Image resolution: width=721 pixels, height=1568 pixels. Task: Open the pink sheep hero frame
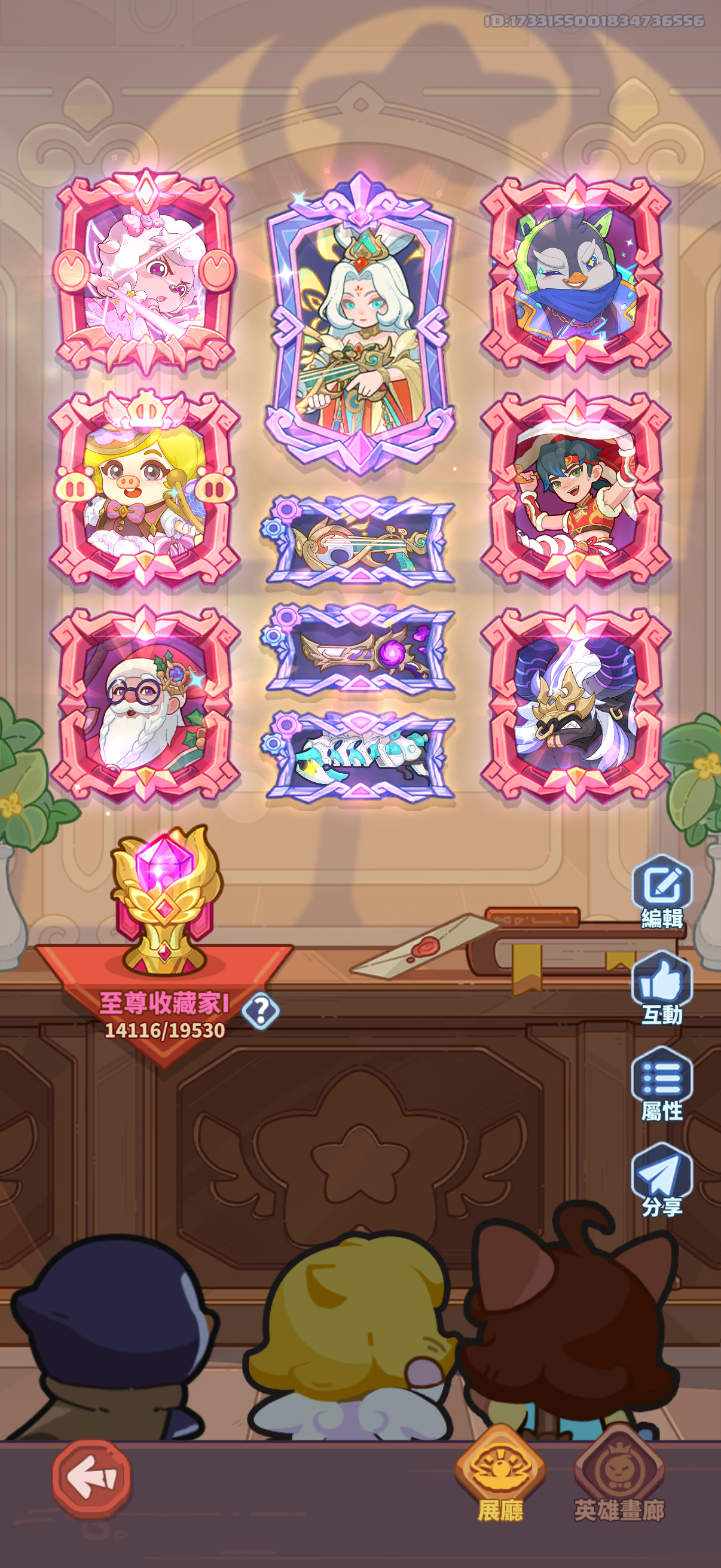[x=145, y=273]
